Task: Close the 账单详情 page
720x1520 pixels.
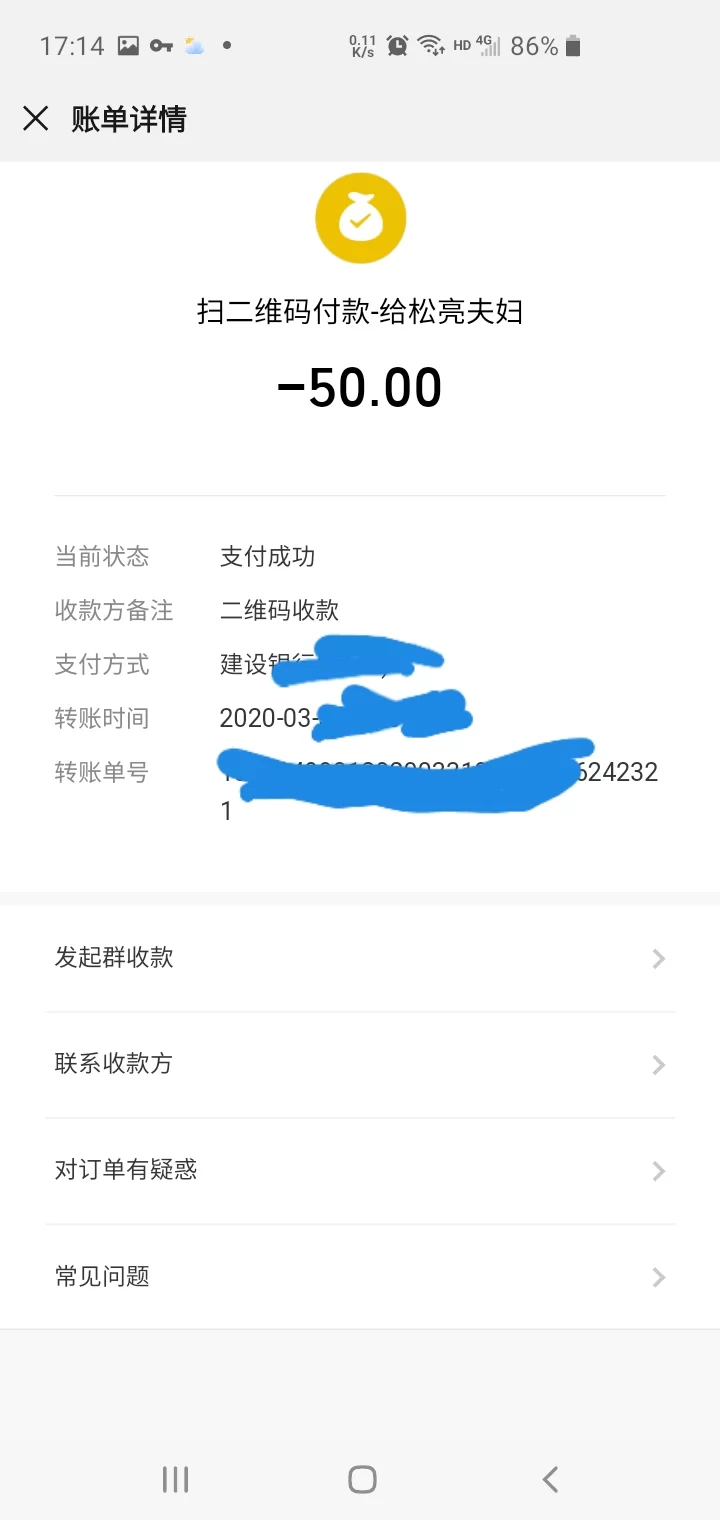Action: pos(36,120)
